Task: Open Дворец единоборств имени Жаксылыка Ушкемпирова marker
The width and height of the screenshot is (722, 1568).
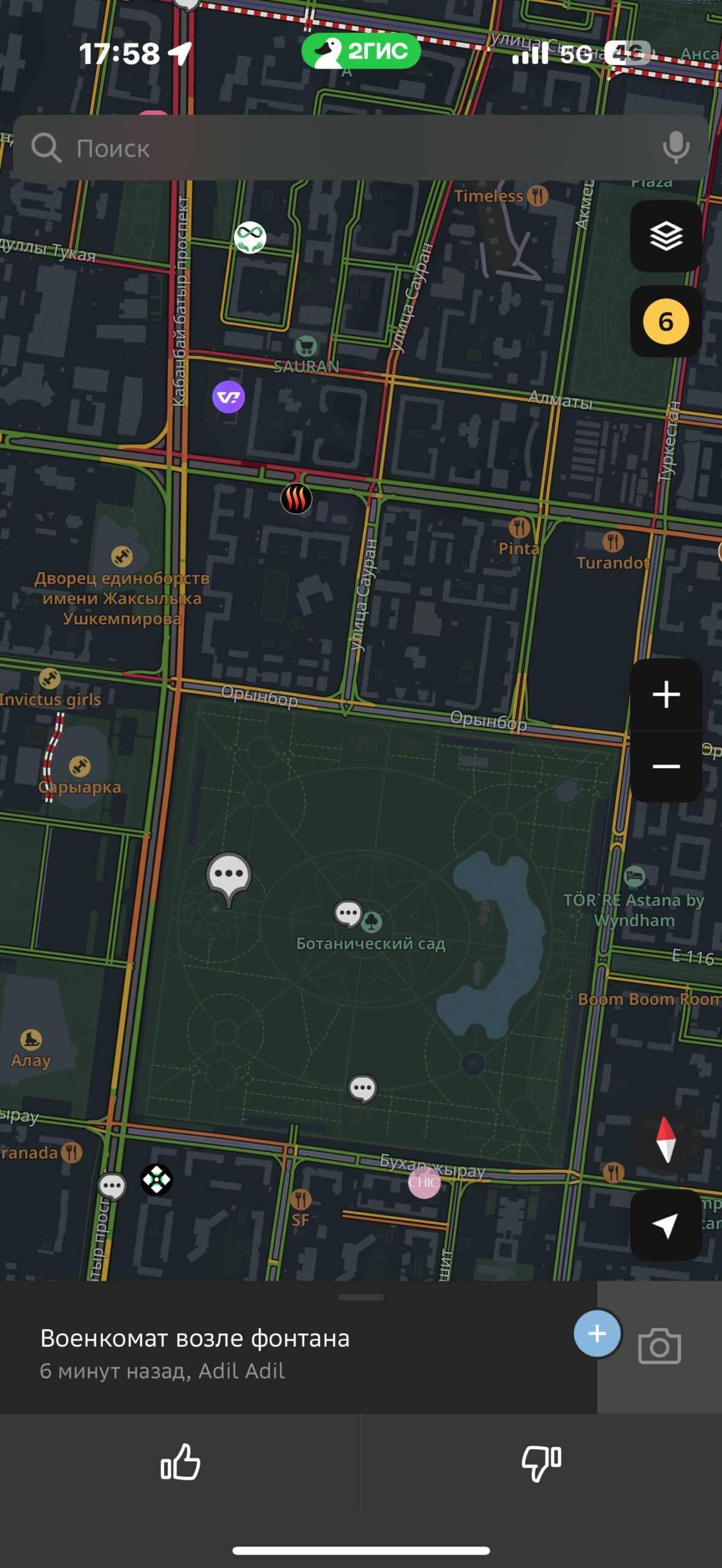Action: [x=121, y=557]
